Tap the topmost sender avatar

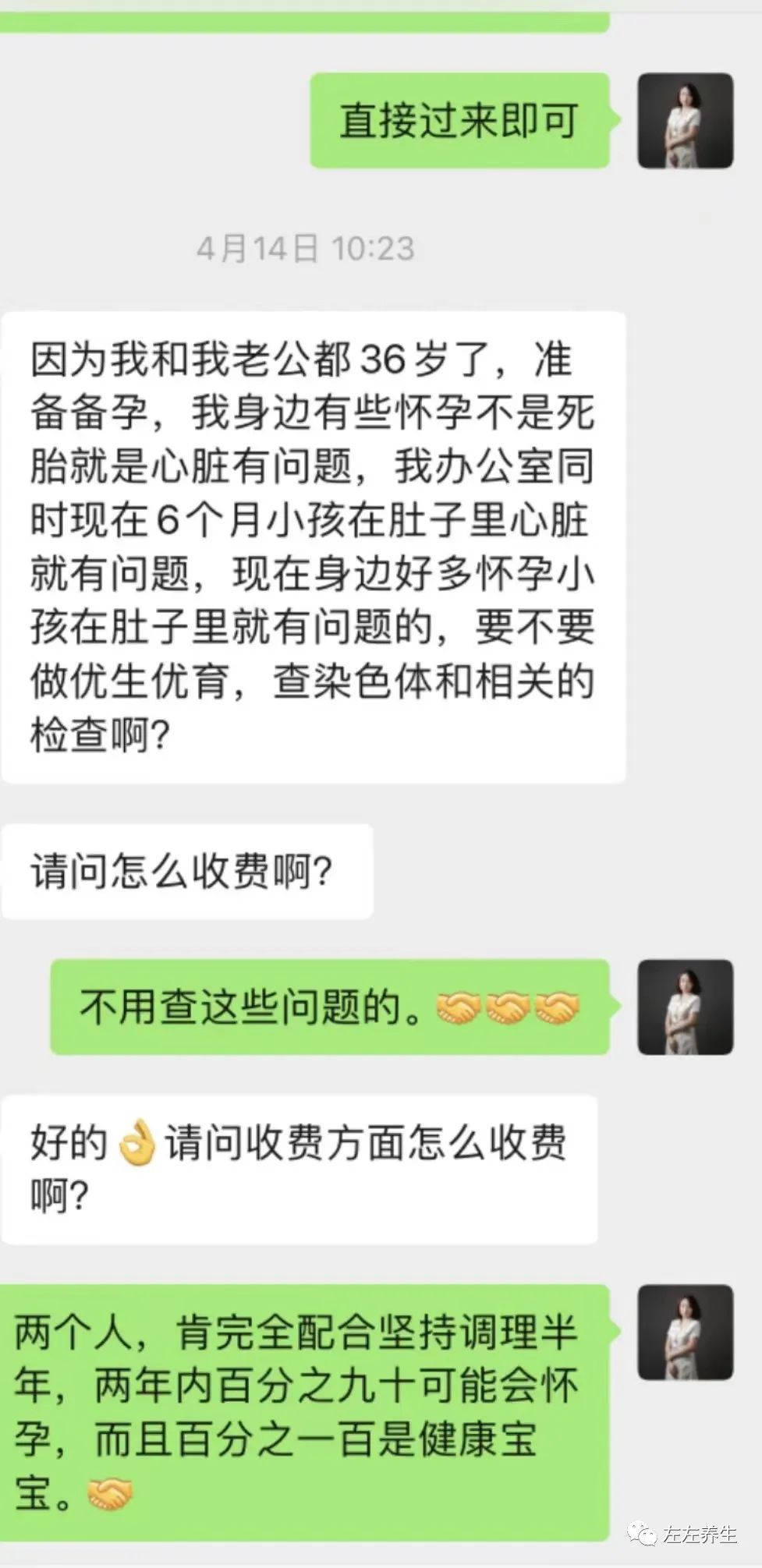tap(686, 121)
